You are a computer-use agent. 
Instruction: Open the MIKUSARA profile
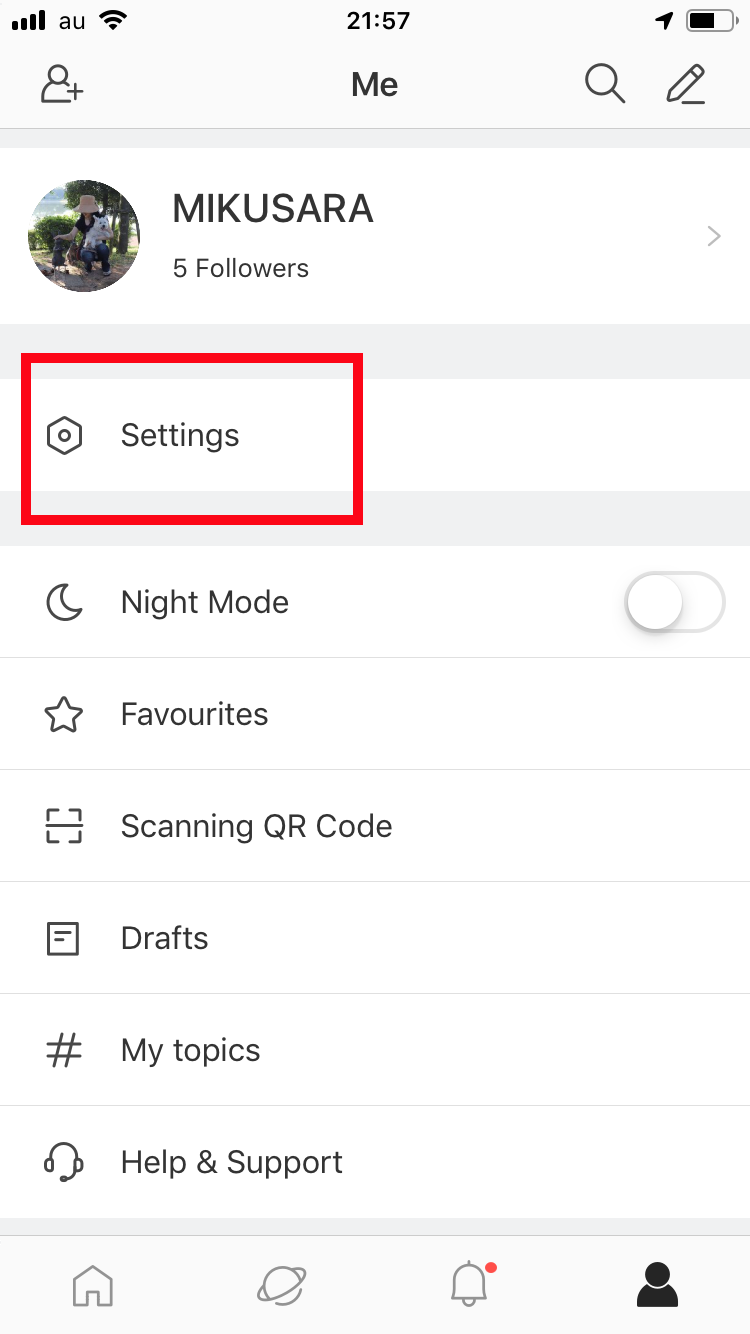coord(375,236)
